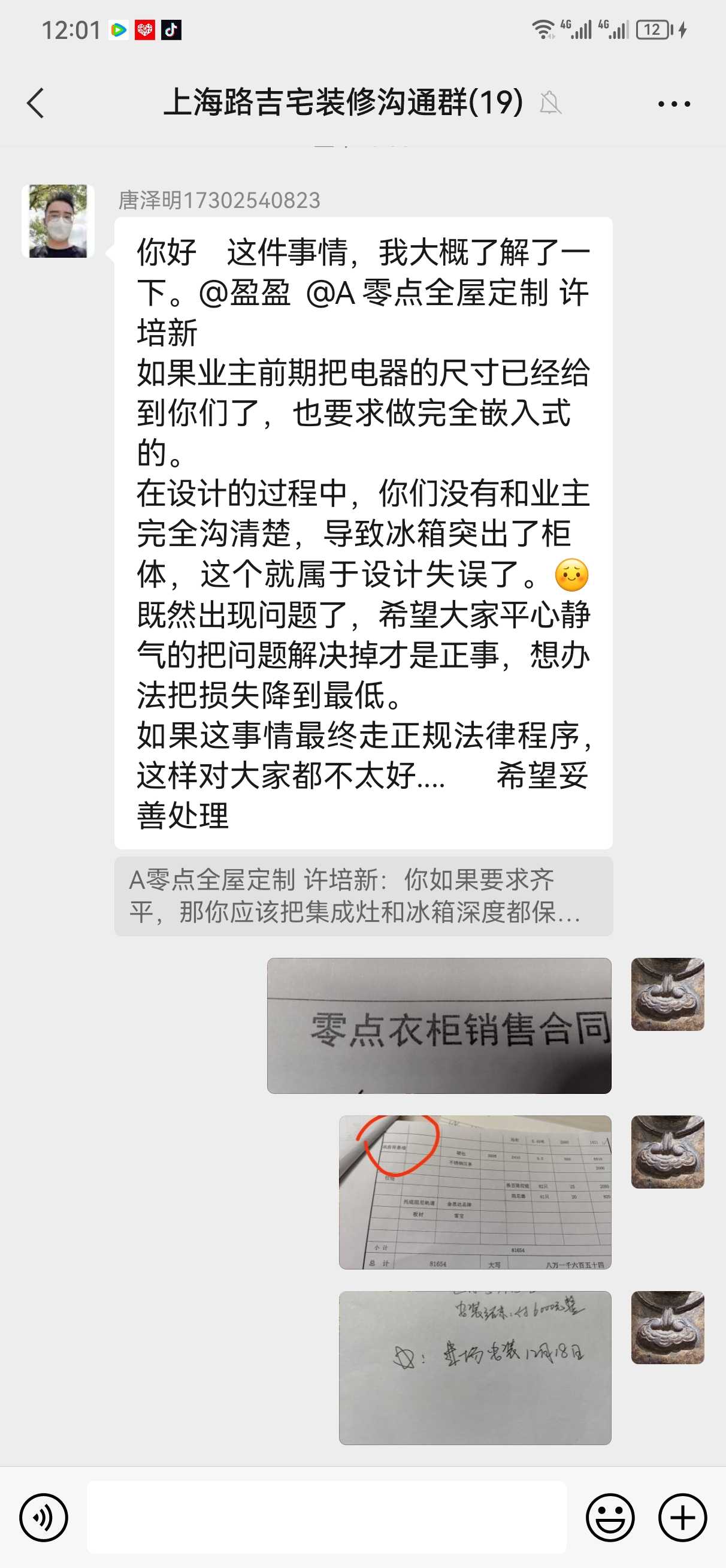Viewport: 726px width, 1568px height.
Task: Open 唐泽明's profile avatar
Action: coord(58,221)
